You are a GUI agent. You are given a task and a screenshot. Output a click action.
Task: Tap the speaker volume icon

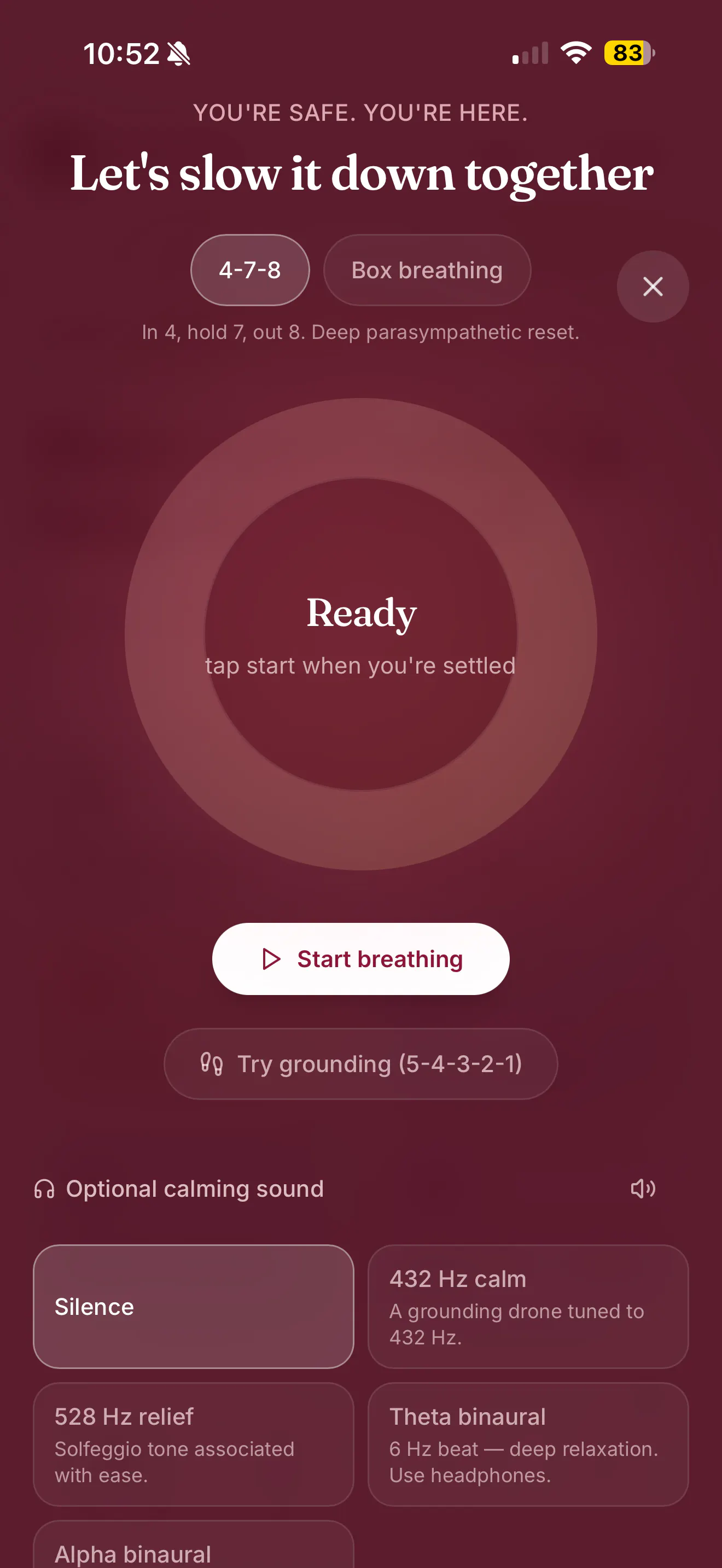(x=643, y=1188)
